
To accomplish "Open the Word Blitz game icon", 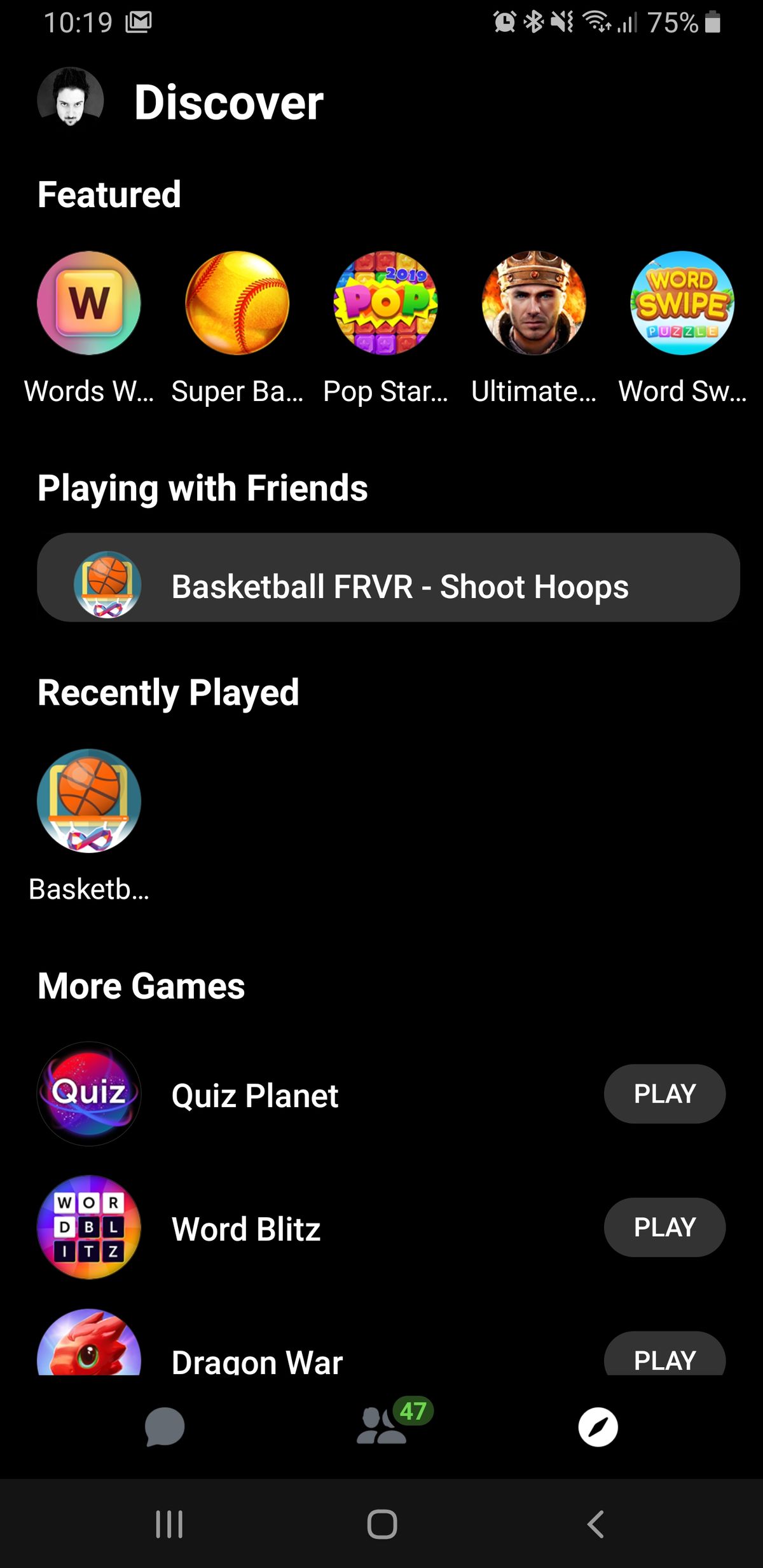I will pos(89,1227).
